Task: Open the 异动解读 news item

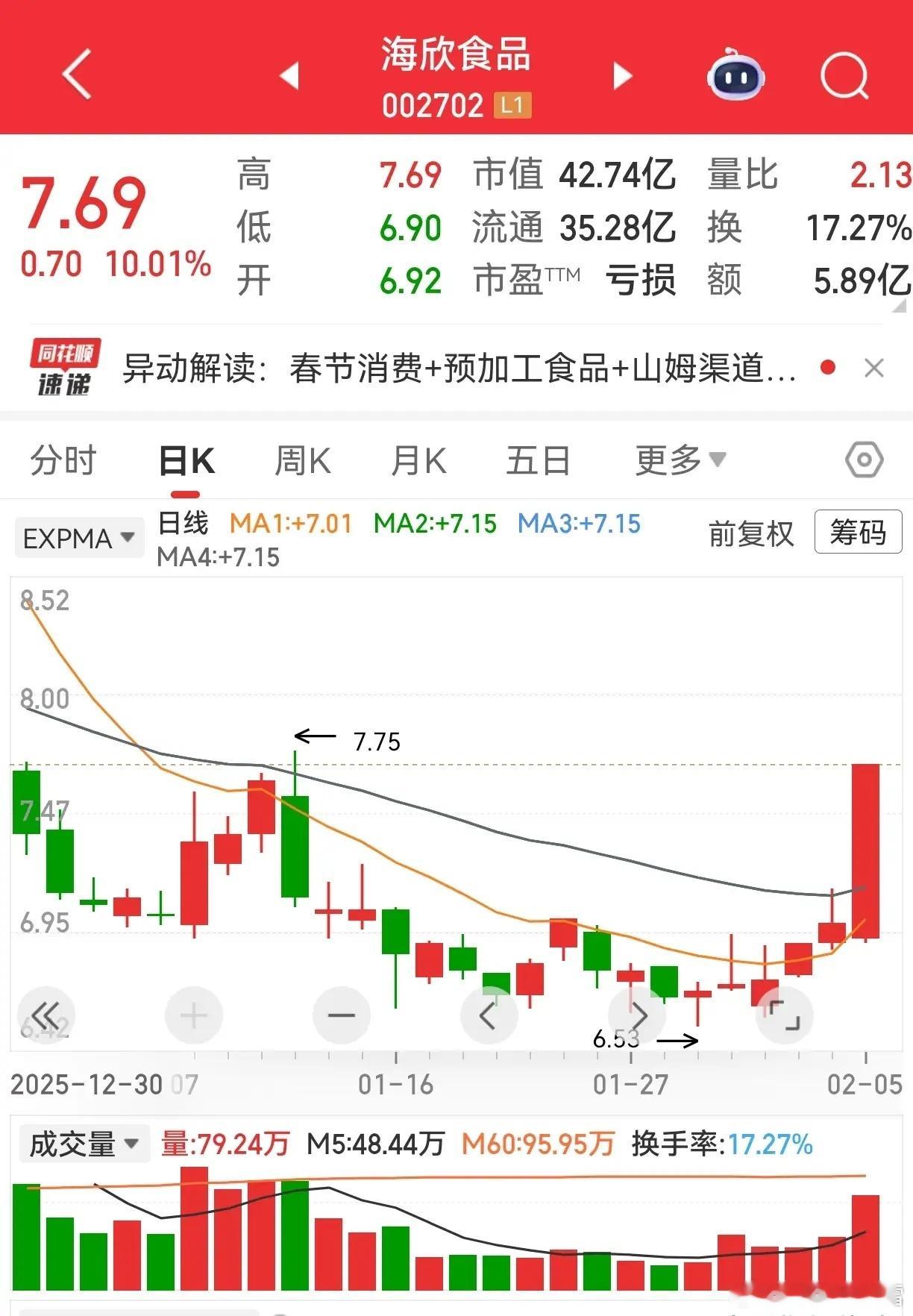Action: pyautogui.click(x=459, y=368)
